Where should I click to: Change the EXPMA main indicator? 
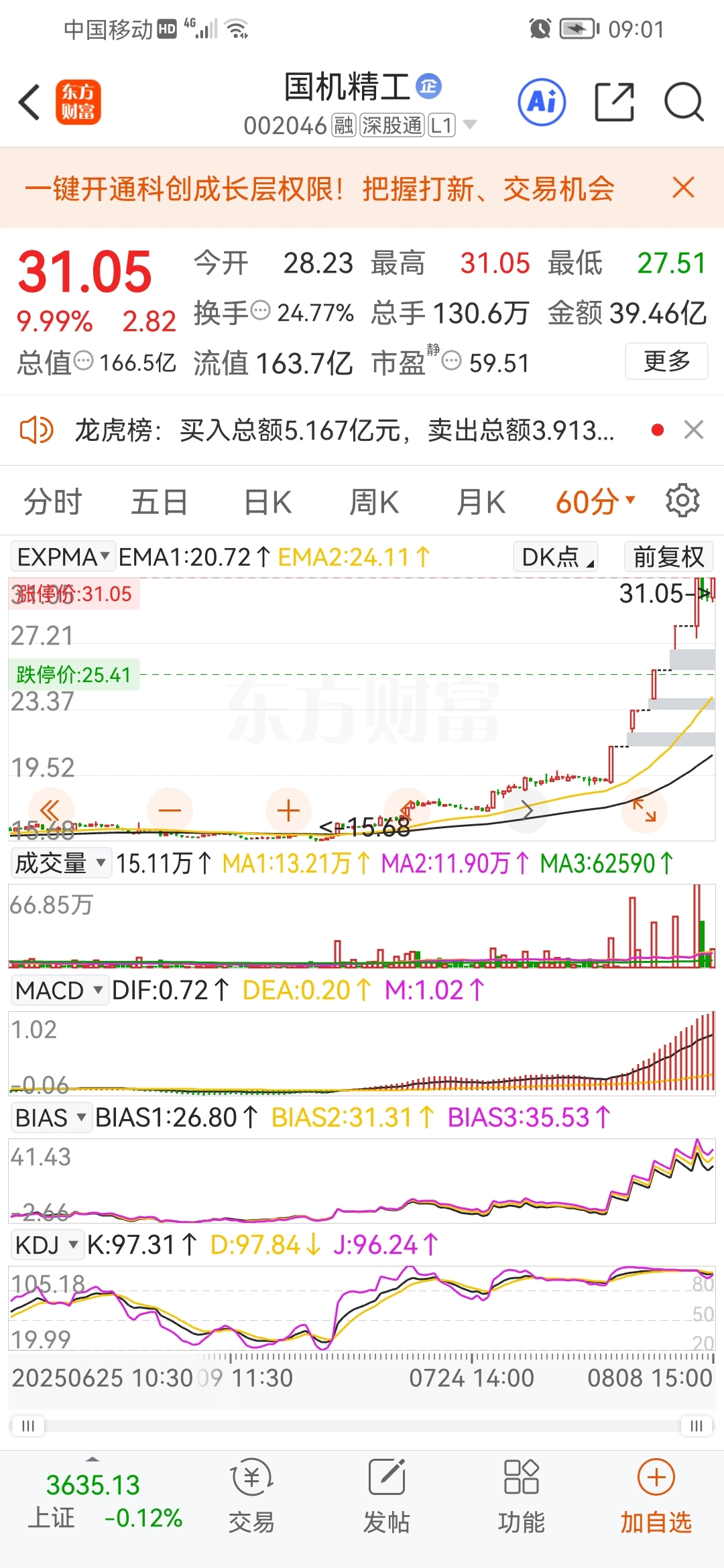(x=63, y=557)
